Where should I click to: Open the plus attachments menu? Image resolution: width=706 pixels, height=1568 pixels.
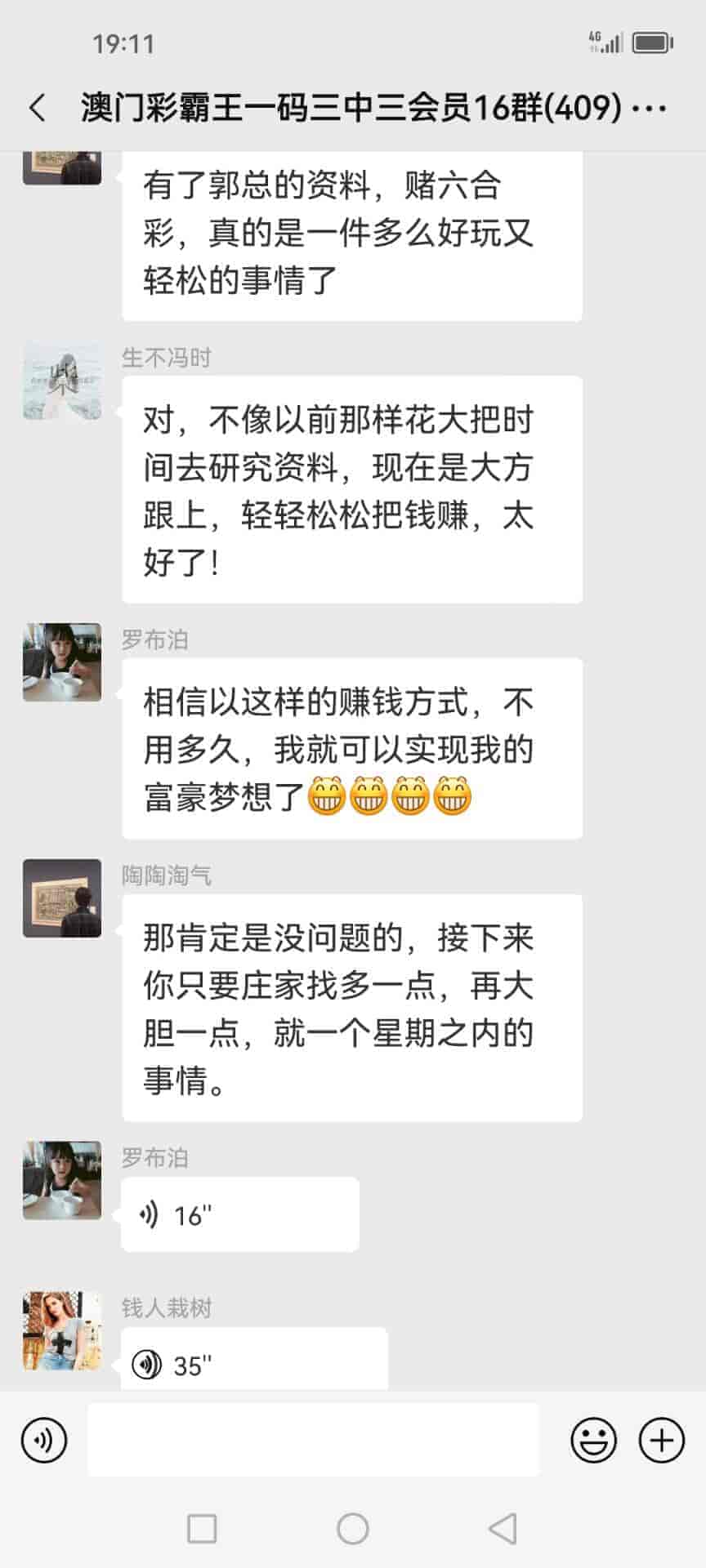tap(661, 1441)
